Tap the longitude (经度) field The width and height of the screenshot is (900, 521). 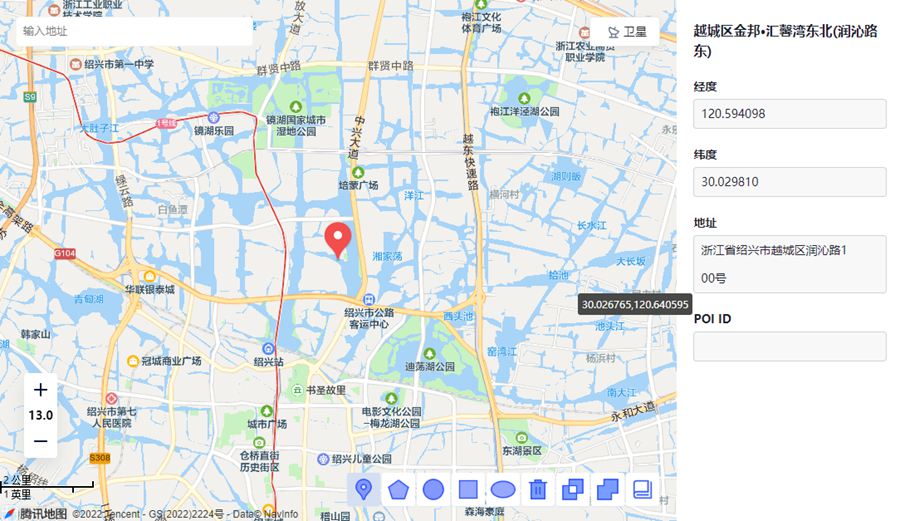[790, 114]
